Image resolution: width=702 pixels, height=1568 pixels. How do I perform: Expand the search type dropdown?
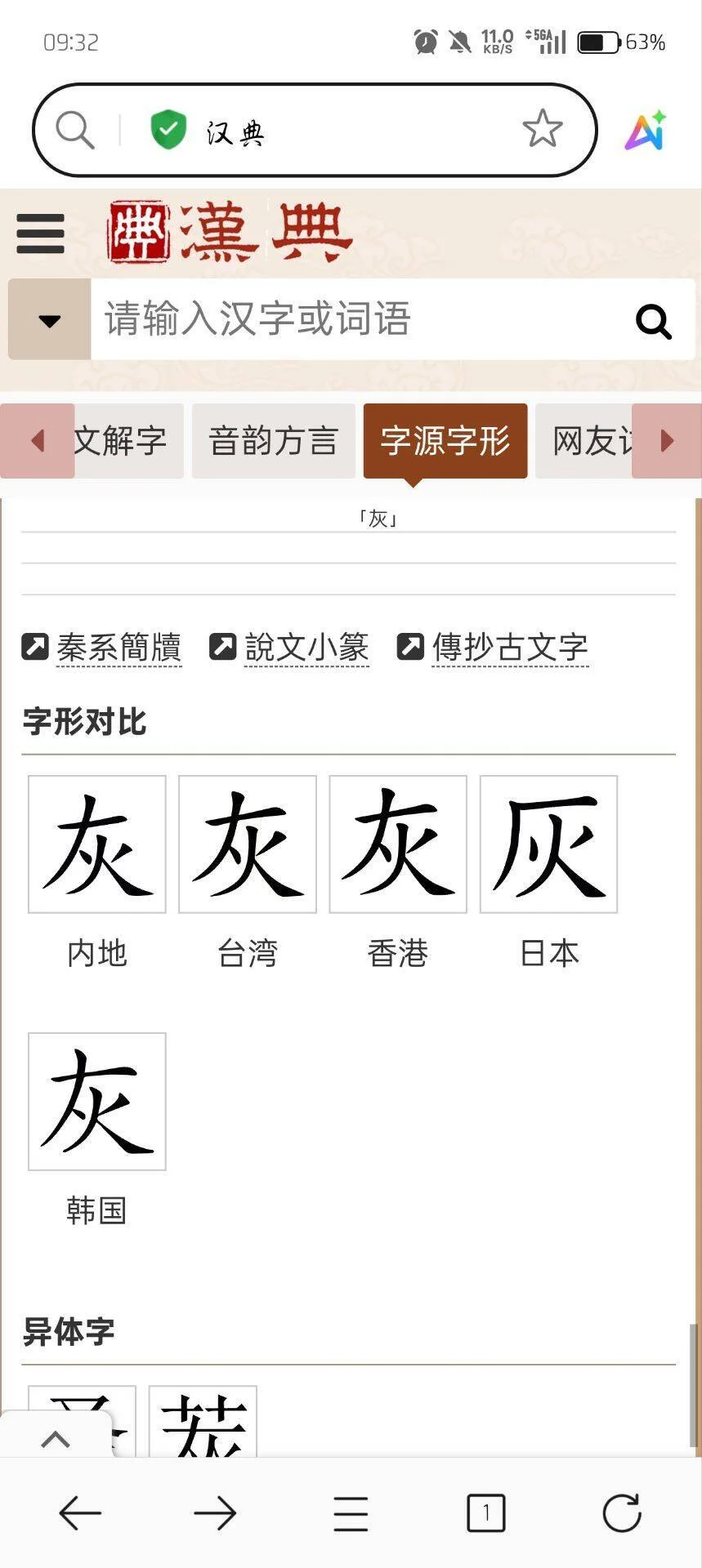49,320
